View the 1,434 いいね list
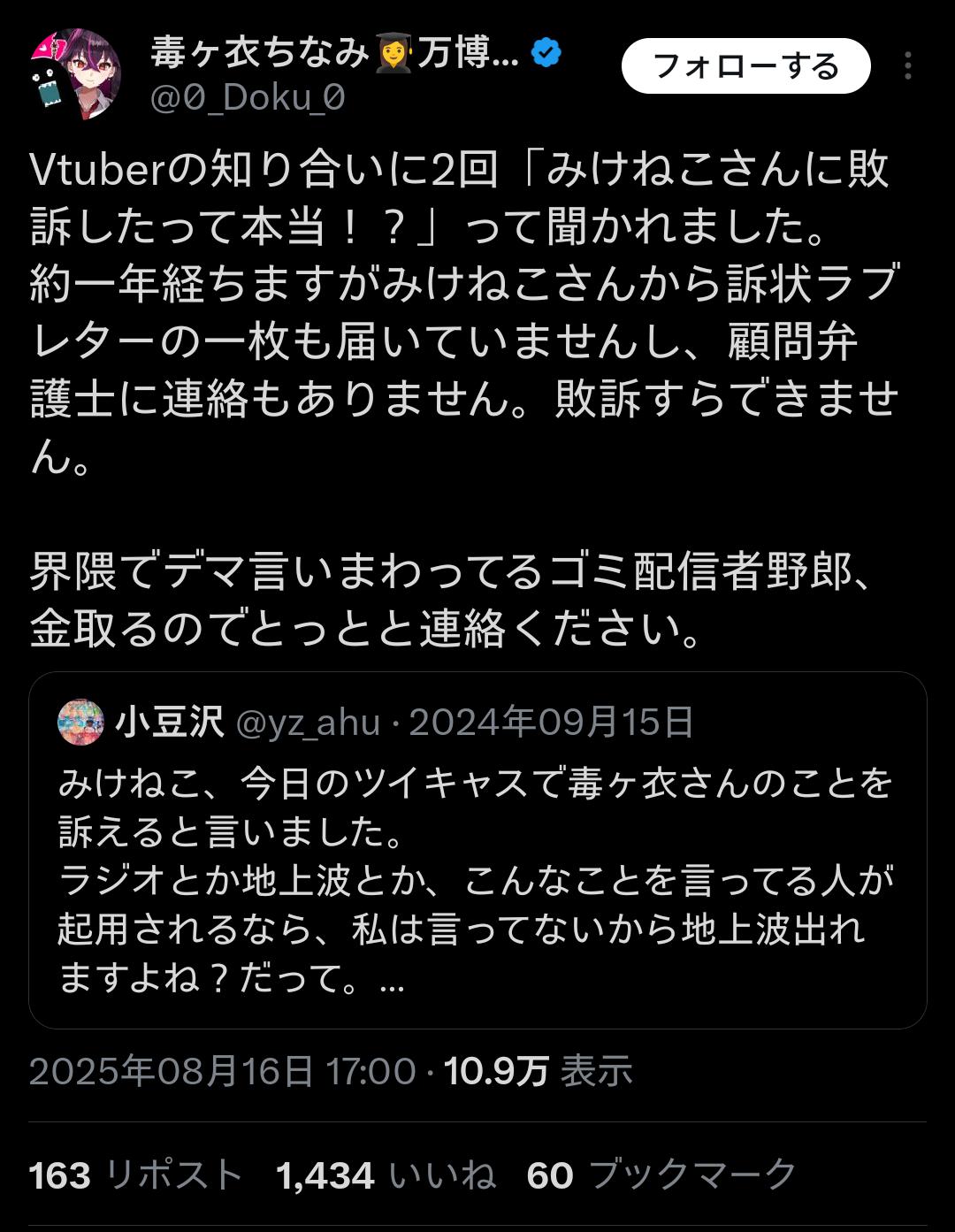Image resolution: width=955 pixels, height=1232 pixels. (385, 1175)
